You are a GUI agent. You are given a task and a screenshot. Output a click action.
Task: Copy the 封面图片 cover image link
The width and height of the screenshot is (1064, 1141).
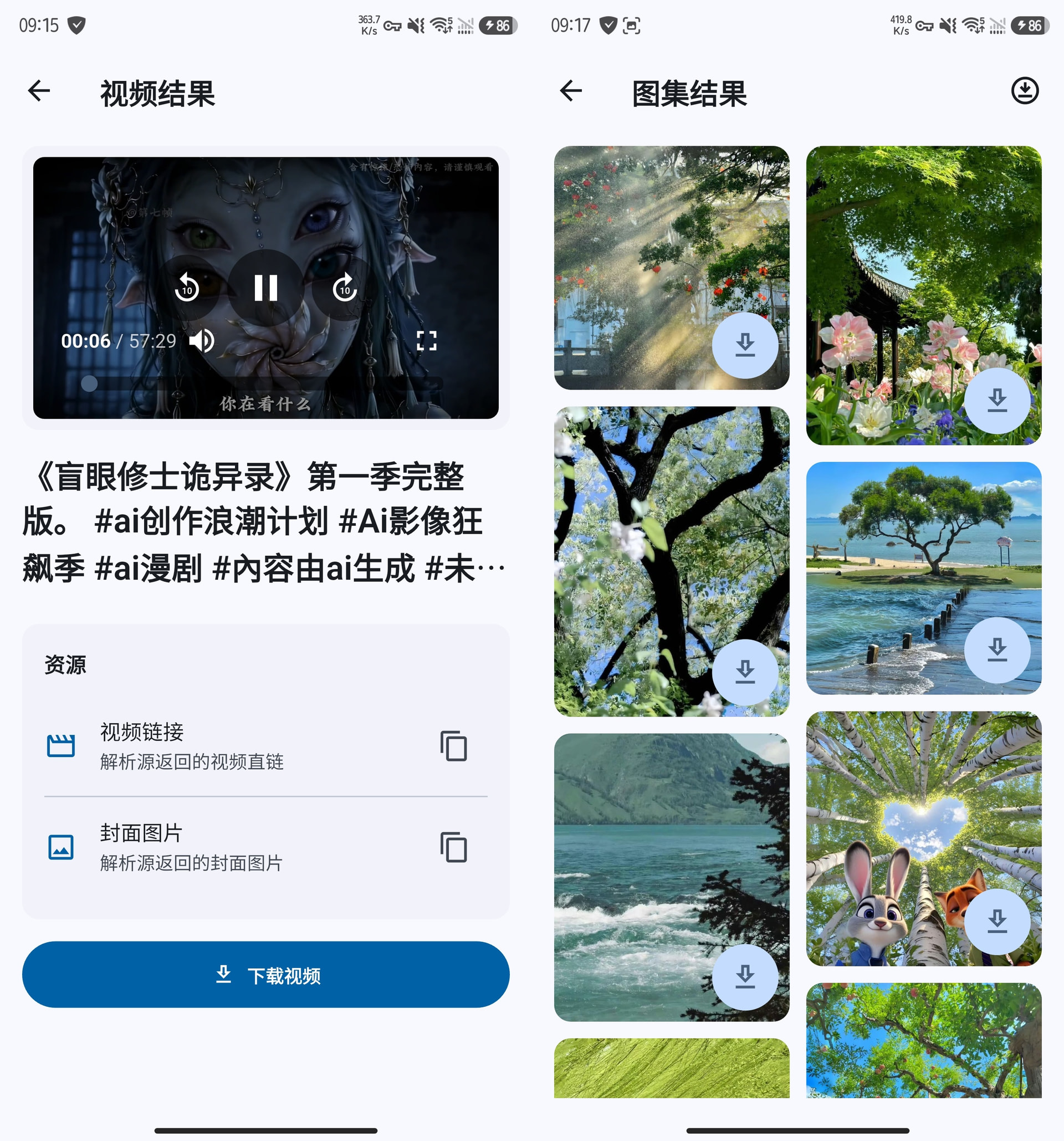pyautogui.click(x=453, y=847)
